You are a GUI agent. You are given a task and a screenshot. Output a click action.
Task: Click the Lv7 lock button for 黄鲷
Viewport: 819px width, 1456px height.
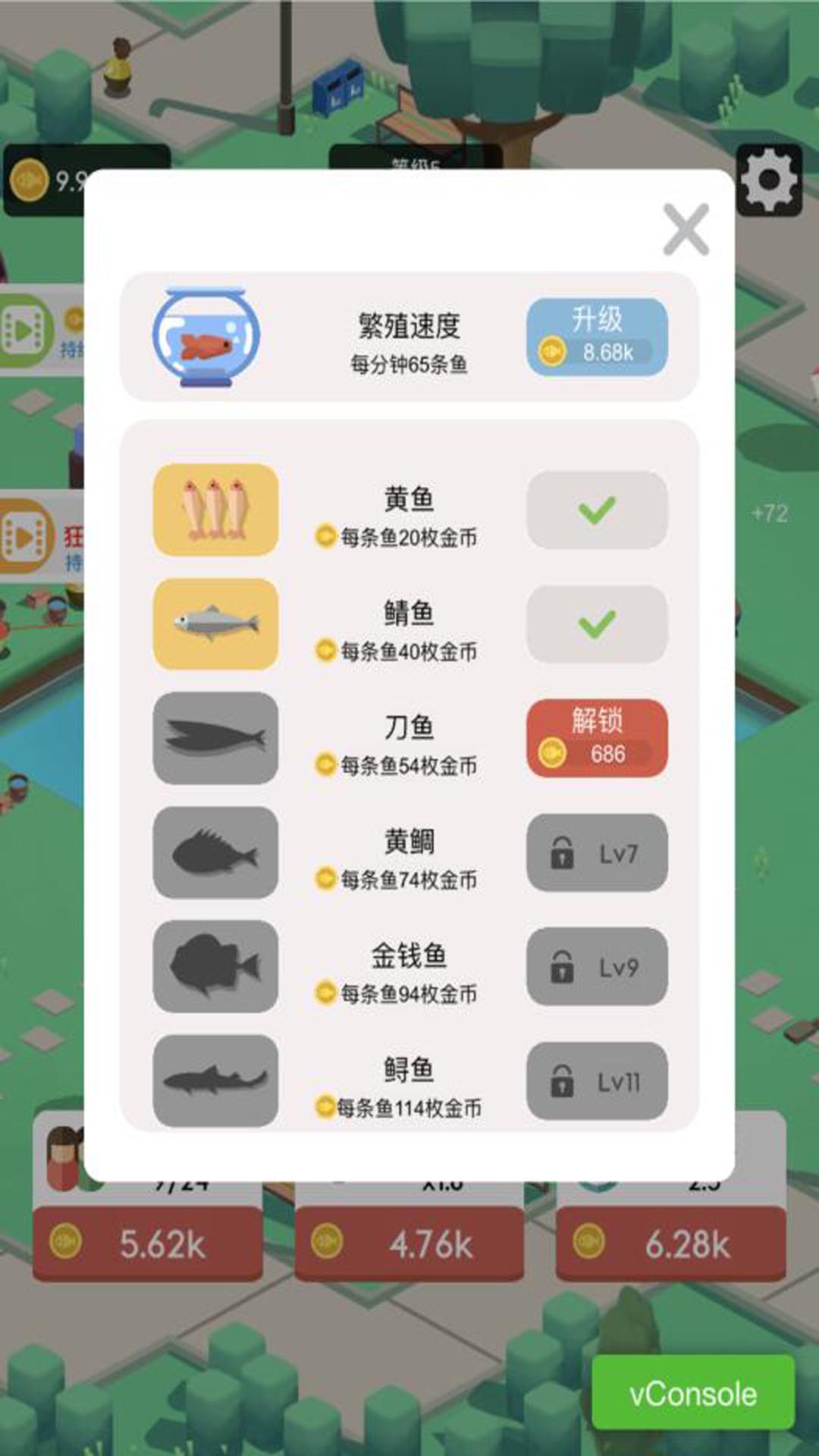pyautogui.click(x=596, y=853)
